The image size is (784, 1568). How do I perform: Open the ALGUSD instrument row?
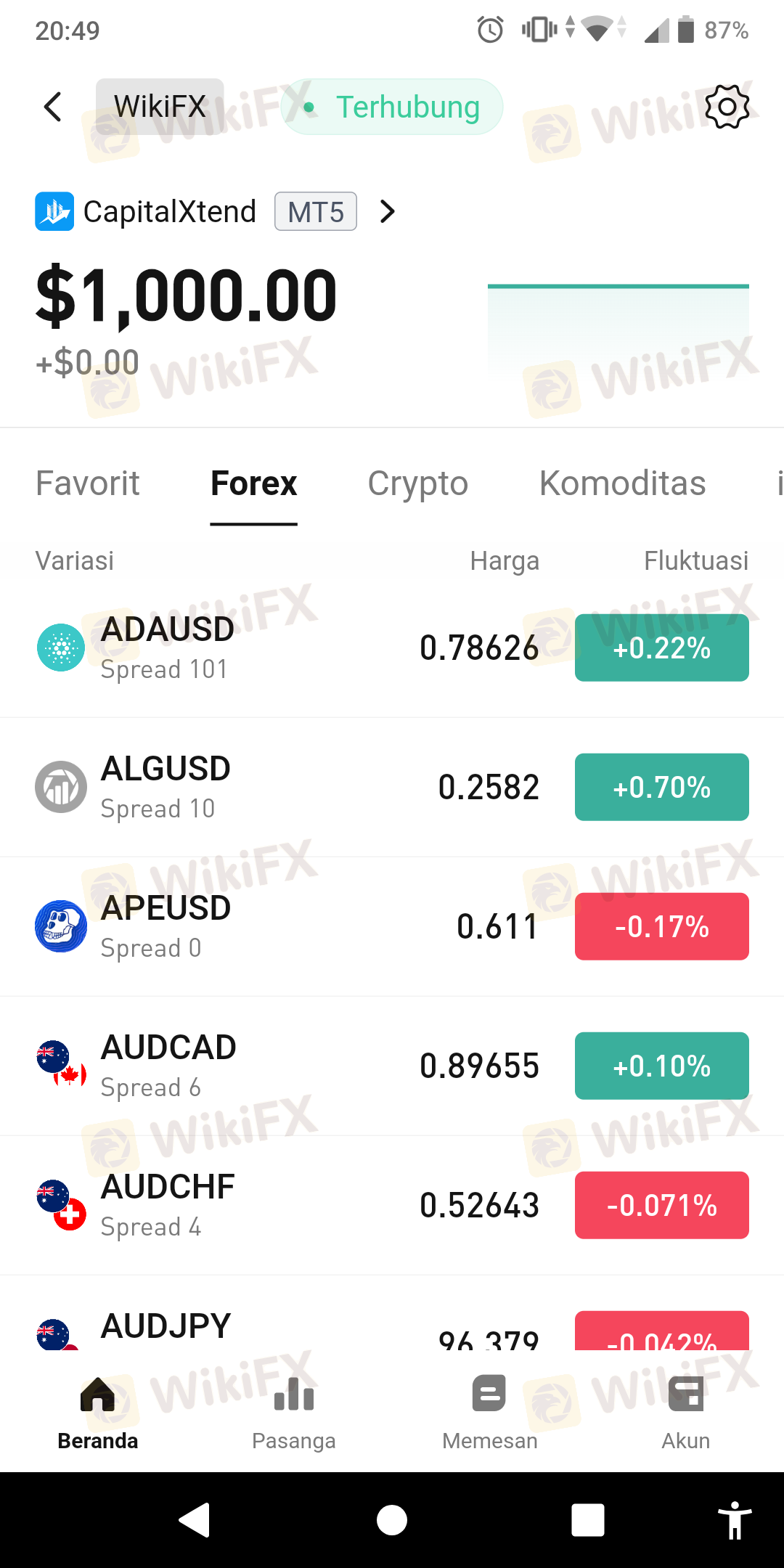(x=290, y=788)
